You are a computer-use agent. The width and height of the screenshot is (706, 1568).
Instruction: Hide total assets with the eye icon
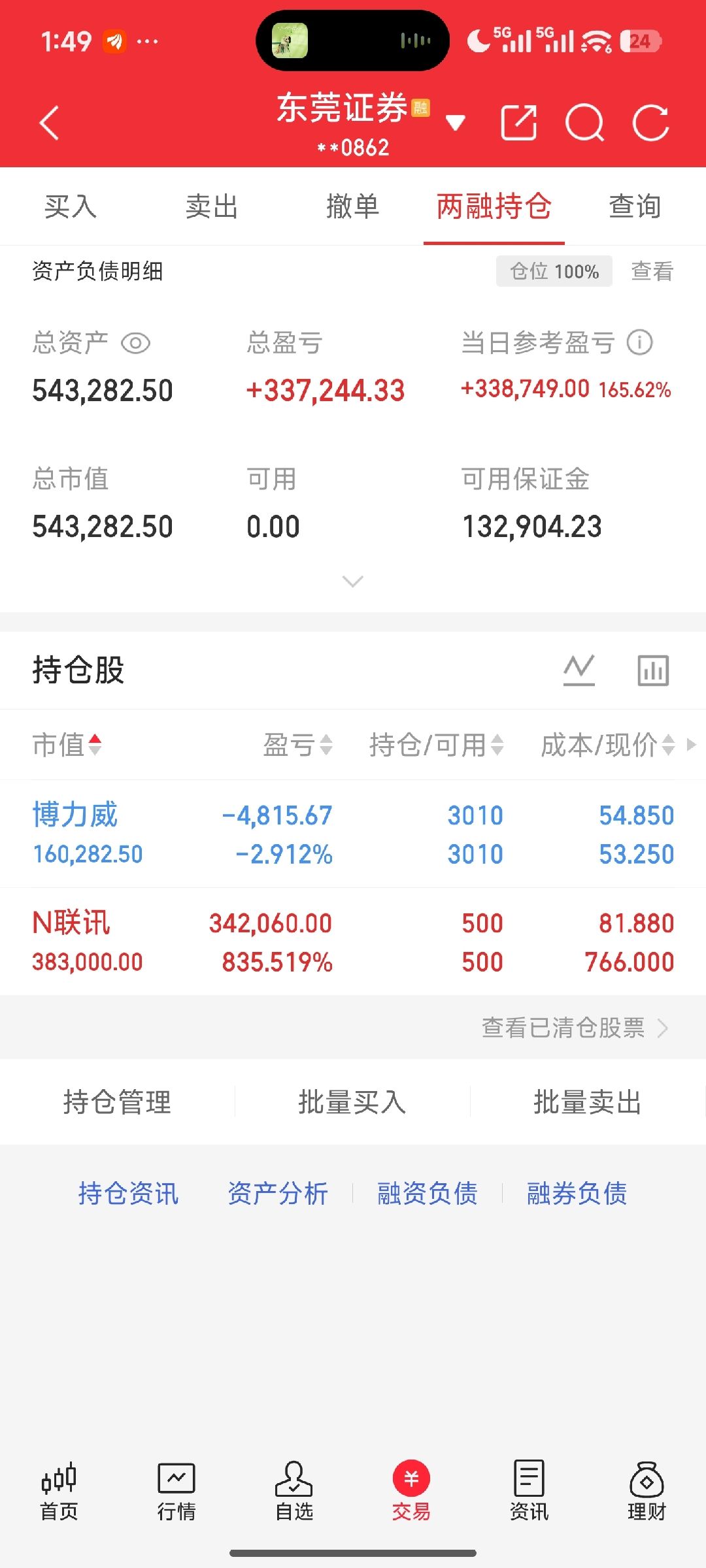pos(136,343)
